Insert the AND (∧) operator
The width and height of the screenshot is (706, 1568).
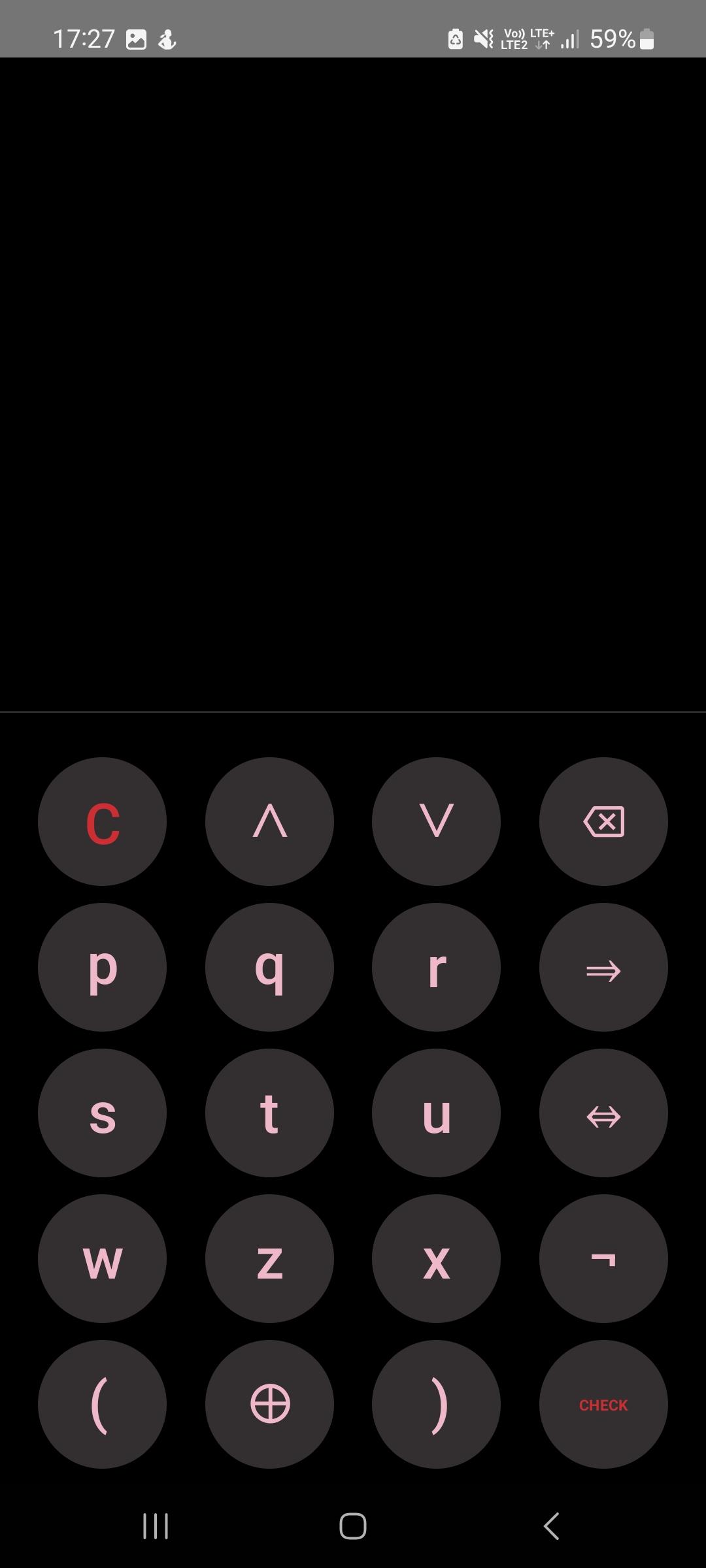coord(269,821)
